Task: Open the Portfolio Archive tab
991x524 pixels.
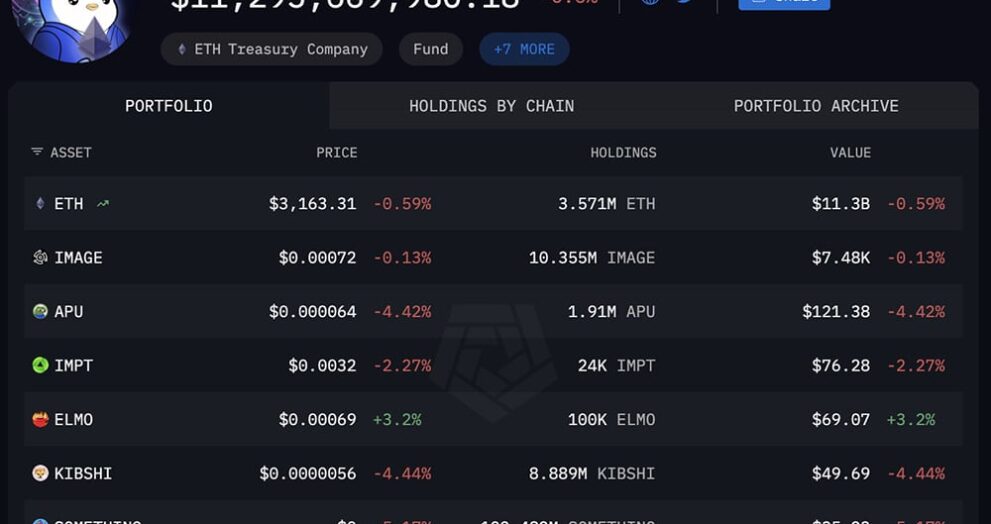Action: pos(815,106)
